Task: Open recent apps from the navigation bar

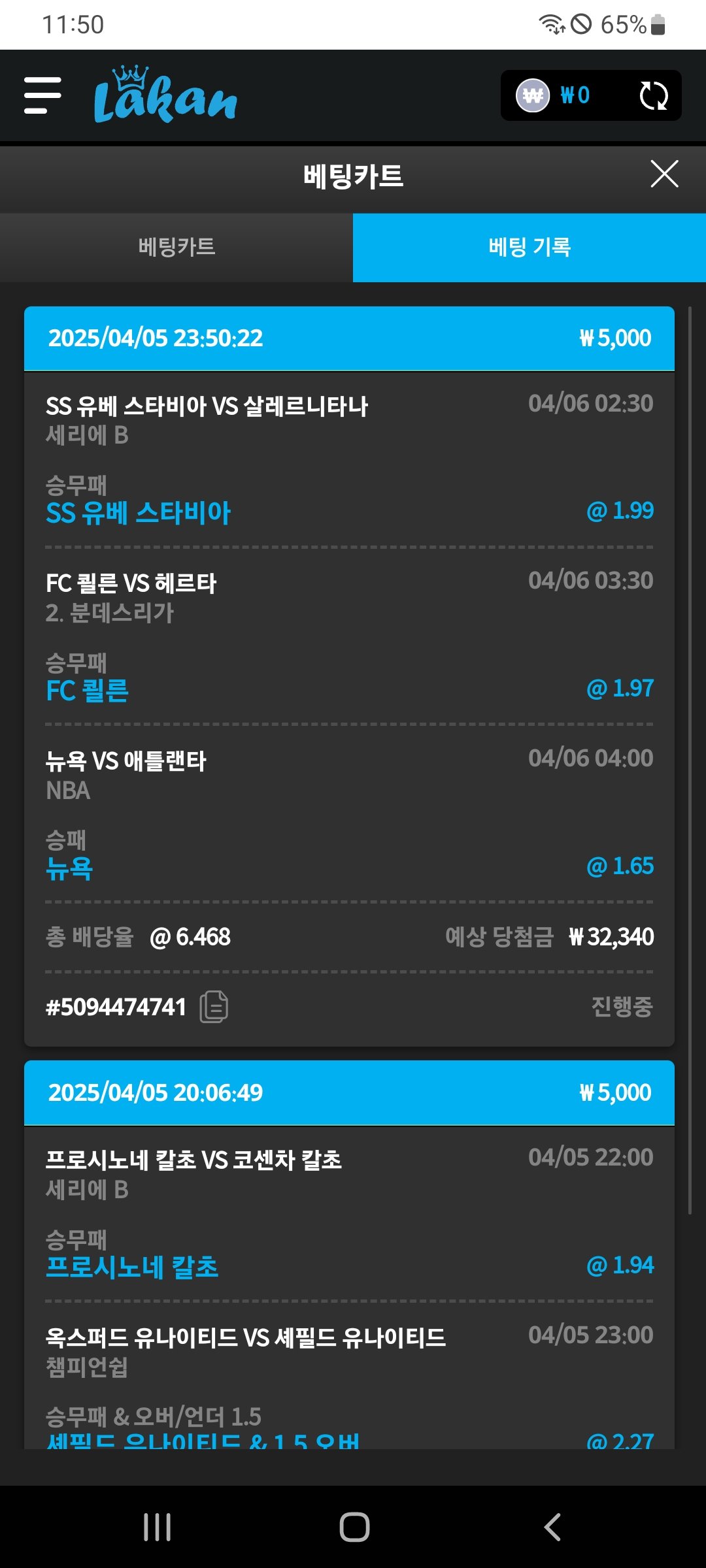Action: [158, 1527]
